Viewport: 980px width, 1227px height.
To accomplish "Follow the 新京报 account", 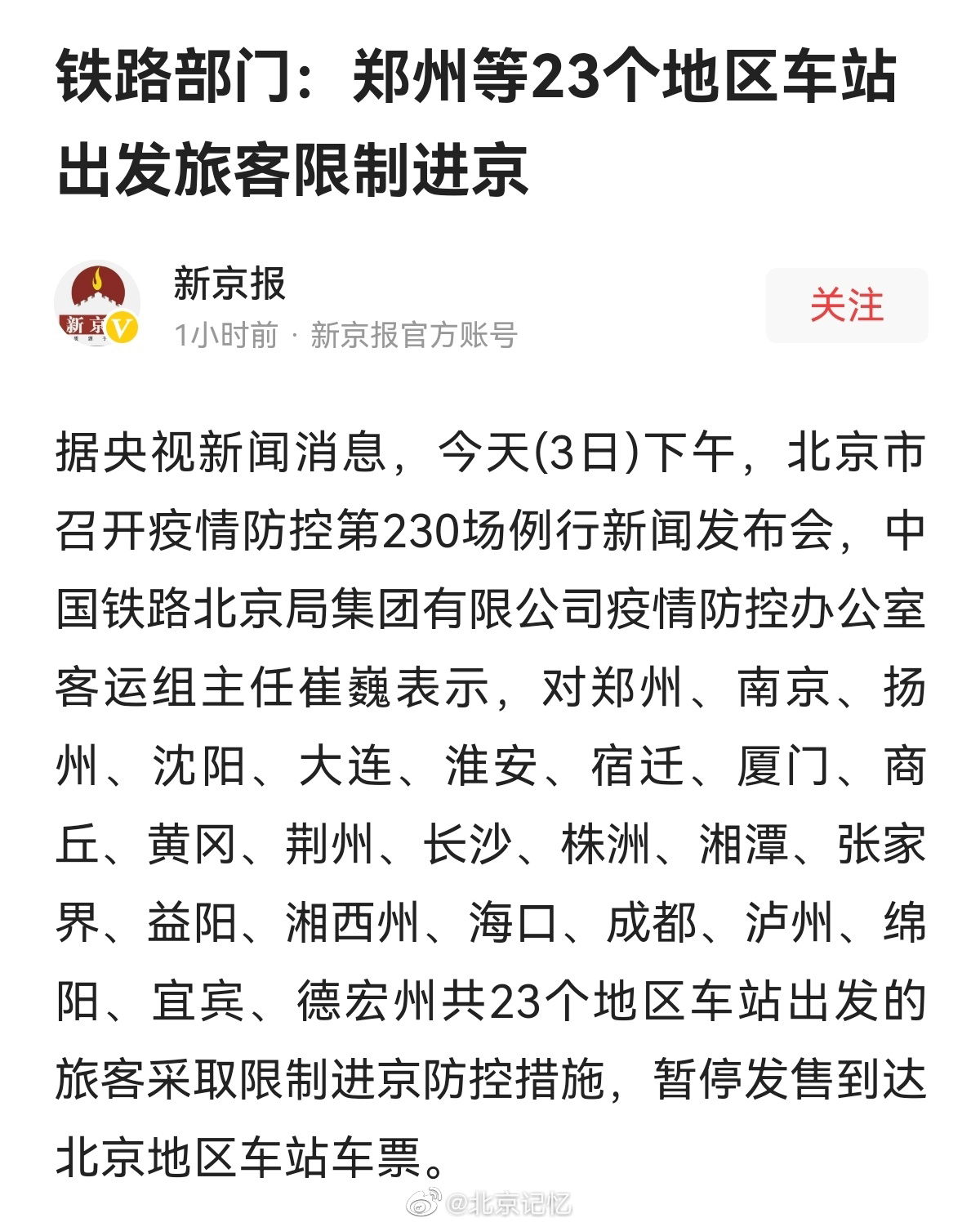I will tap(846, 306).
